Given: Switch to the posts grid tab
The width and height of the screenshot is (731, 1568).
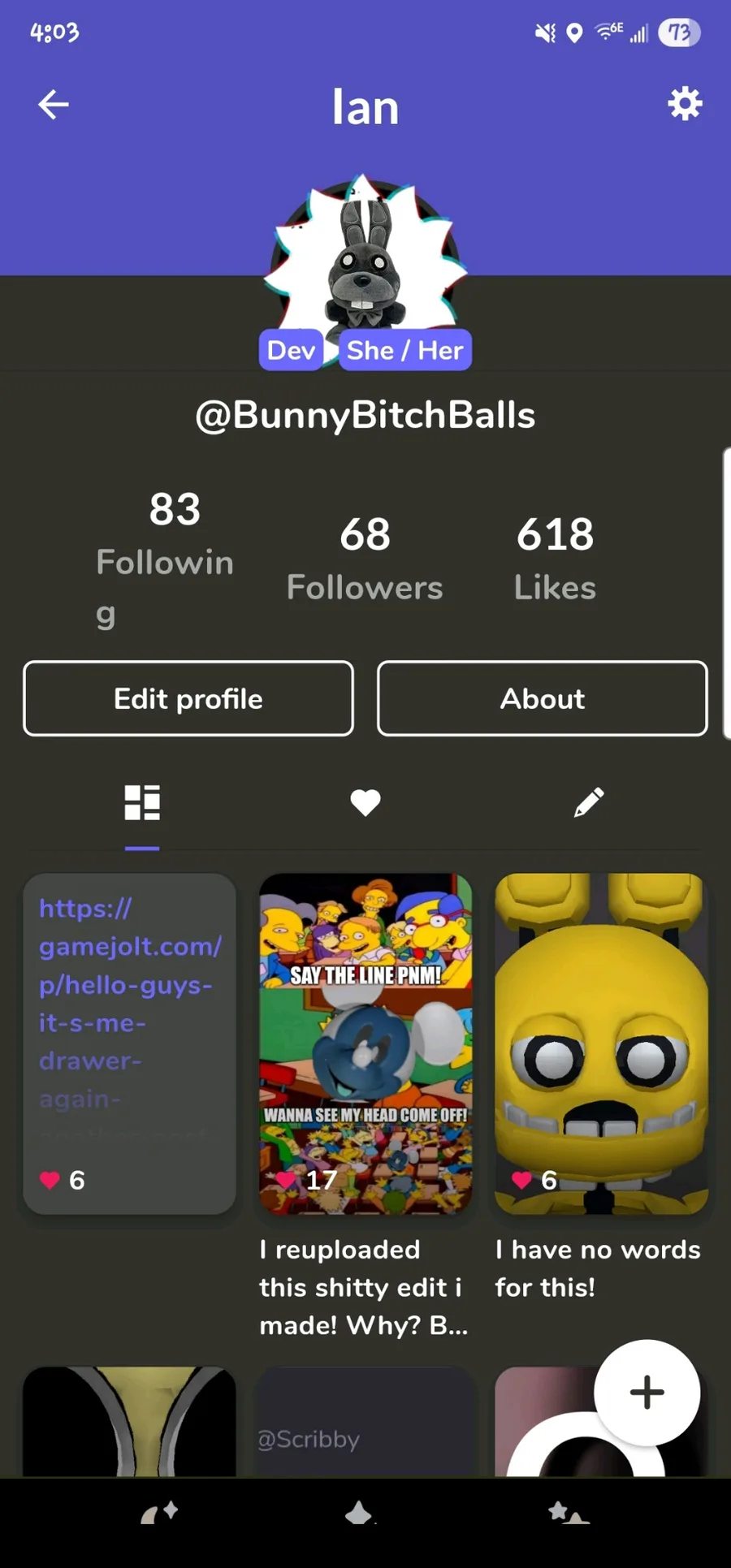Looking at the screenshot, I should (x=142, y=802).
